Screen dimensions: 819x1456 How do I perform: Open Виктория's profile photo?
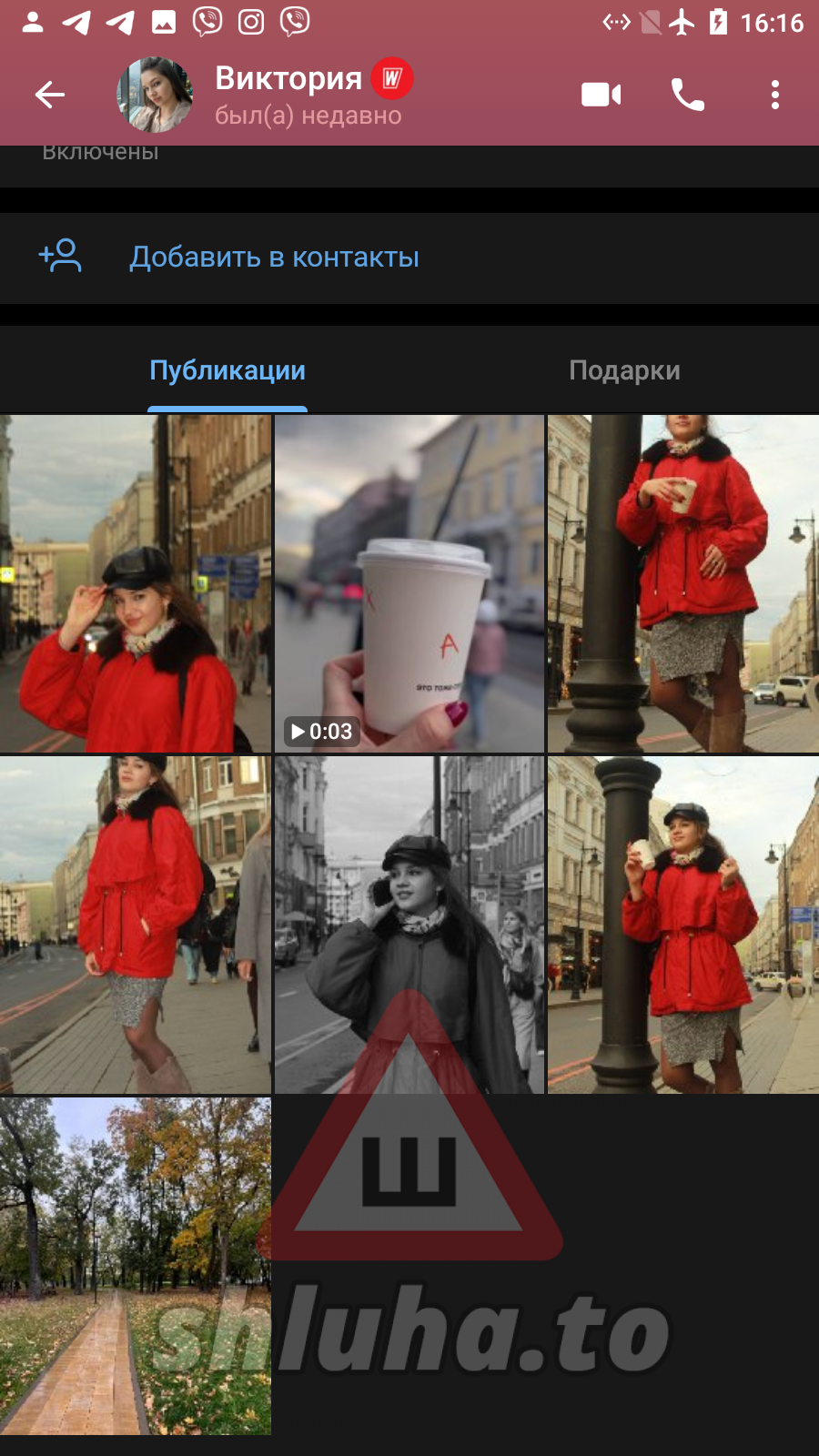(155, 95)
